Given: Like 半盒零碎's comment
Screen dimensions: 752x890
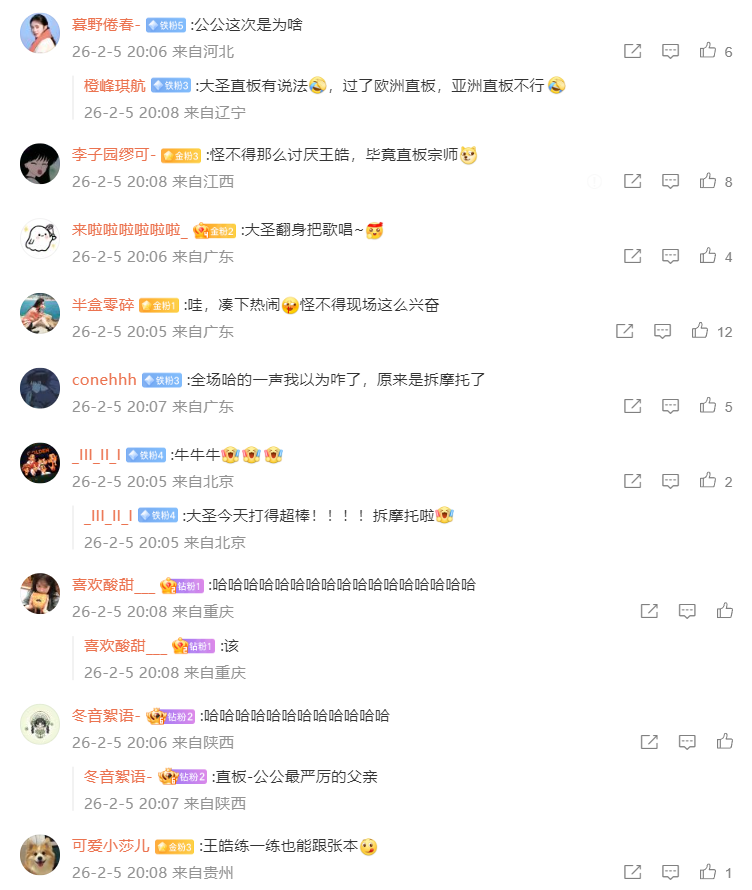Looking at the screenshot, I should pos(700,331).
